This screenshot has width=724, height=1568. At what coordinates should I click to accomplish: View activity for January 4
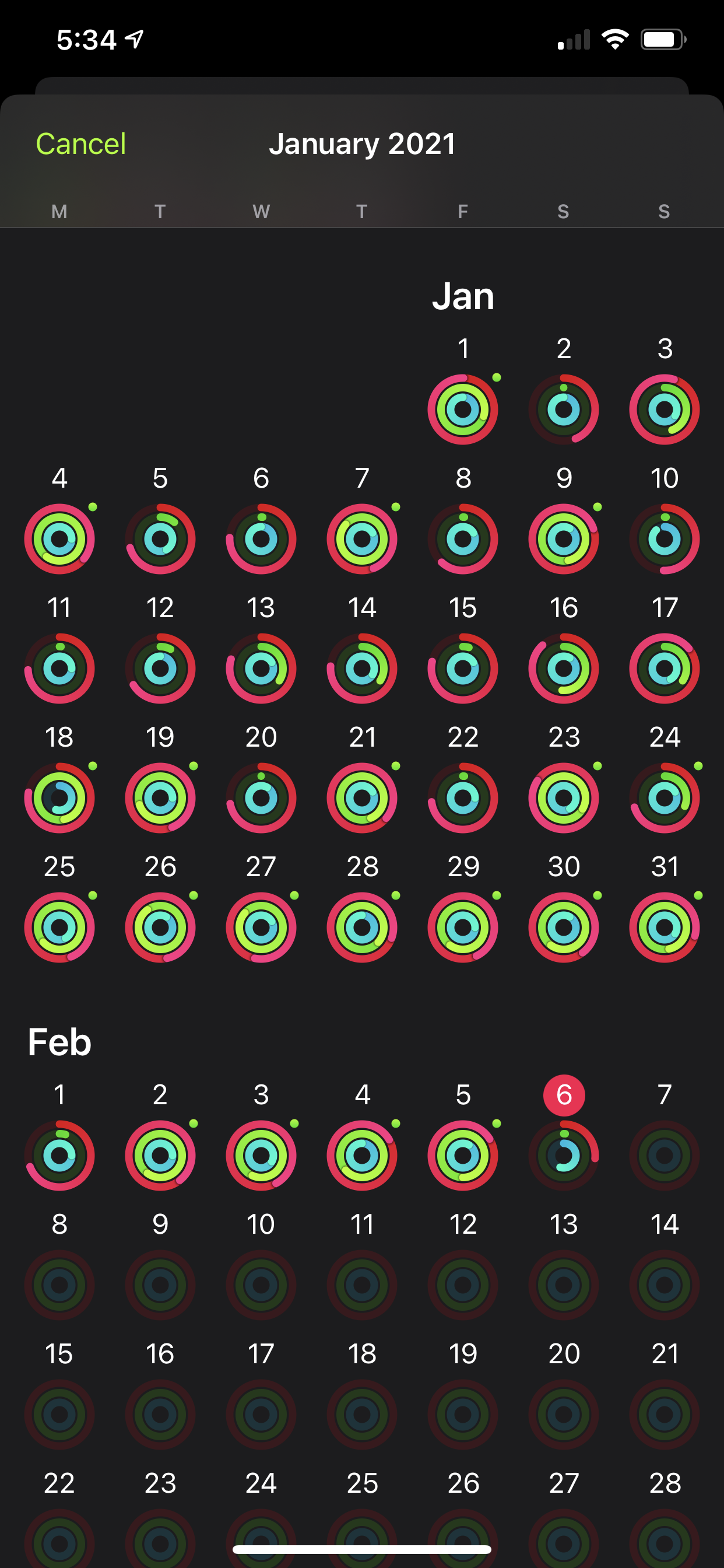(x=59, y=538)
